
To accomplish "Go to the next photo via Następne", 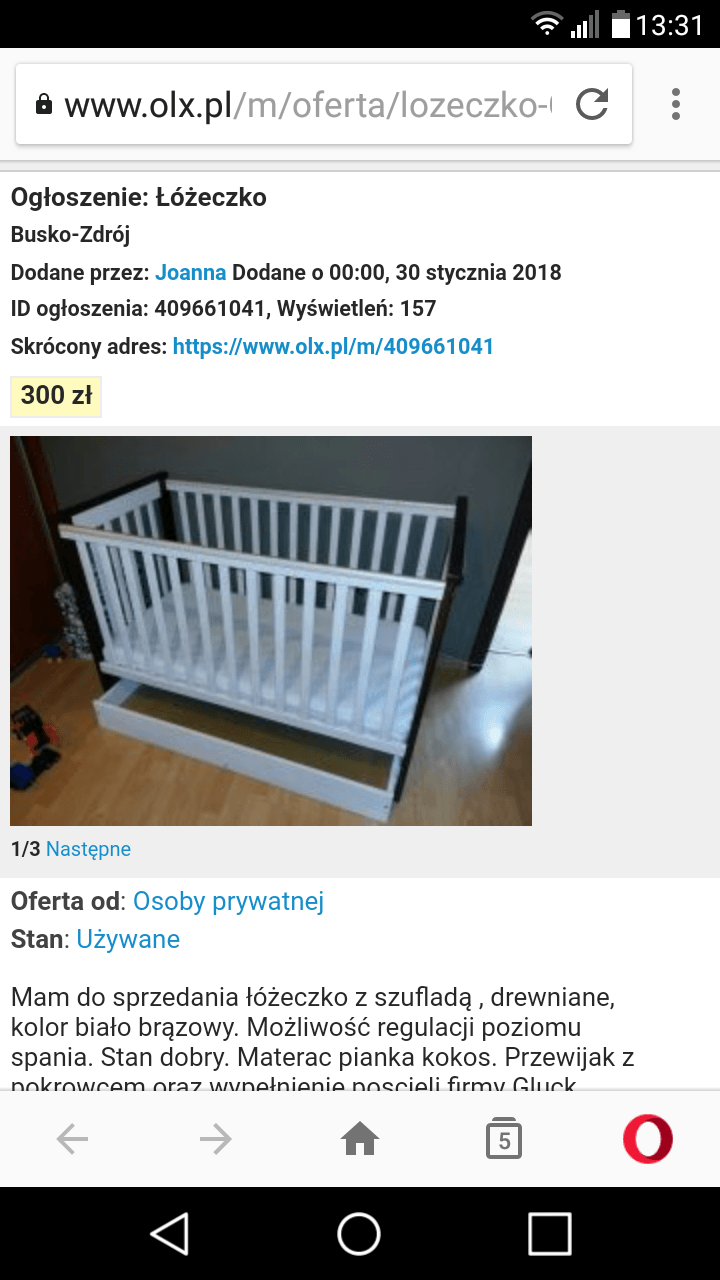I will (88, 849).
